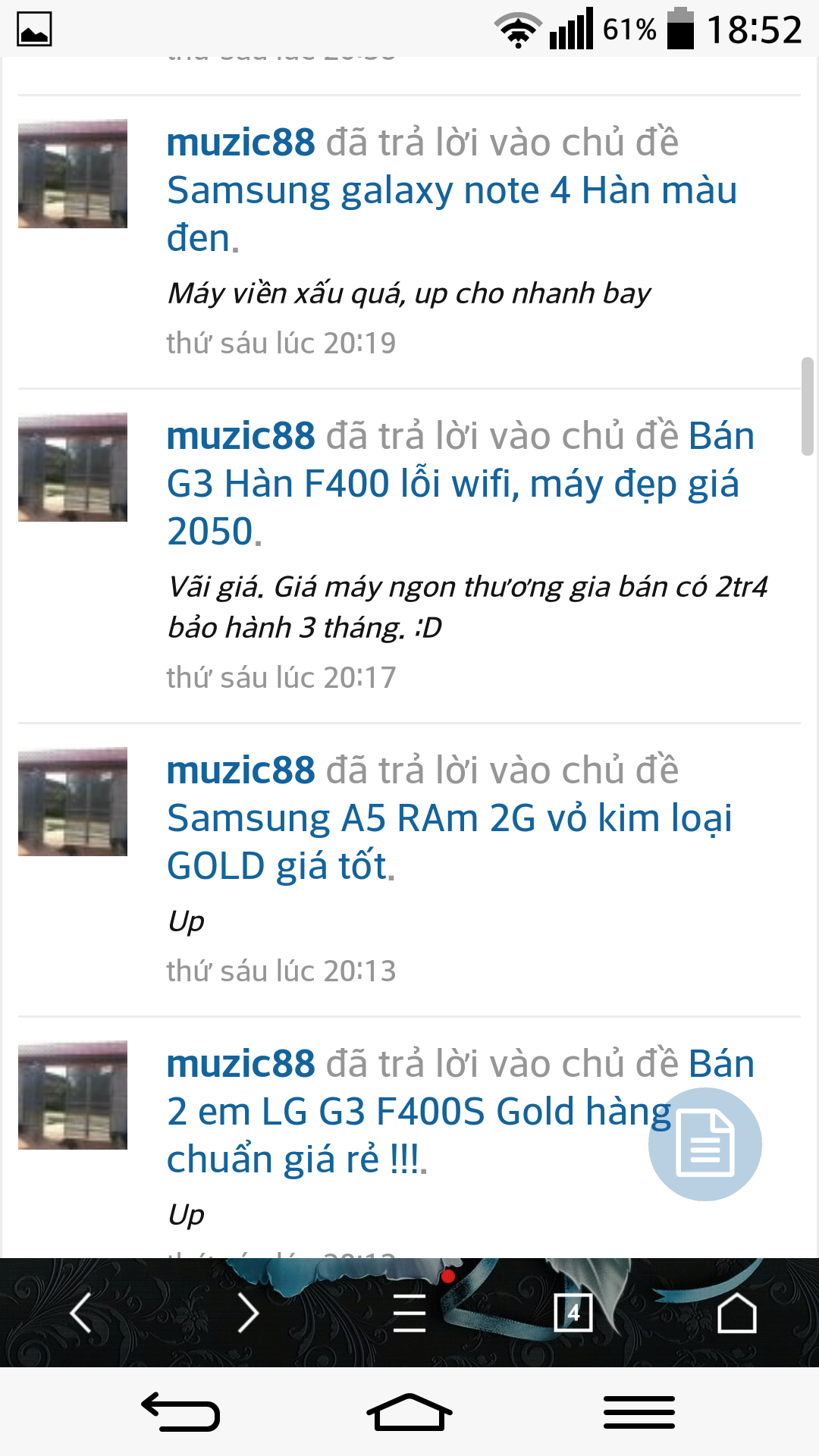This screenshot has width=819, height=1456.
Task: Go back to the previous page in browser
Action: click(x=81, y=1313)
